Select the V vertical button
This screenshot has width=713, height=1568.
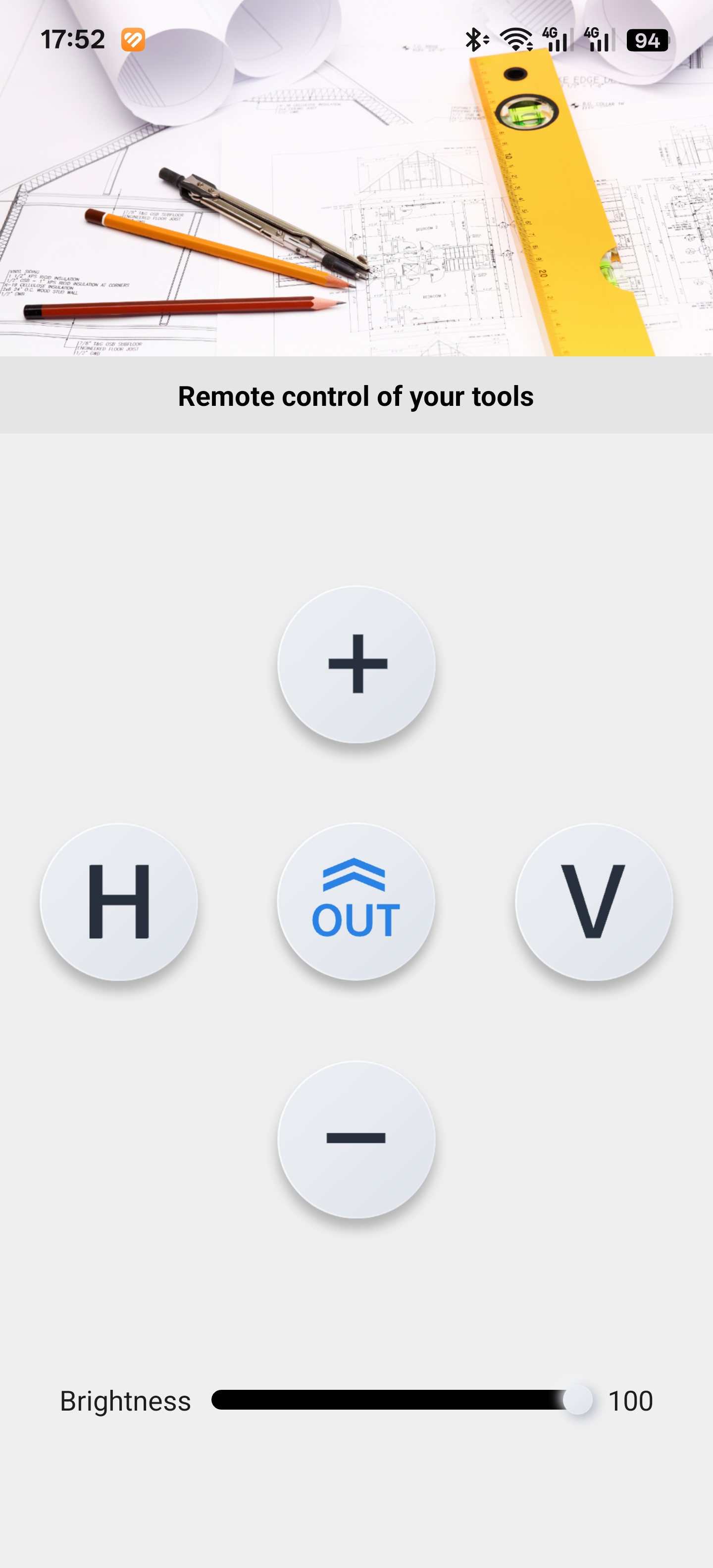[x=594, y=901]
